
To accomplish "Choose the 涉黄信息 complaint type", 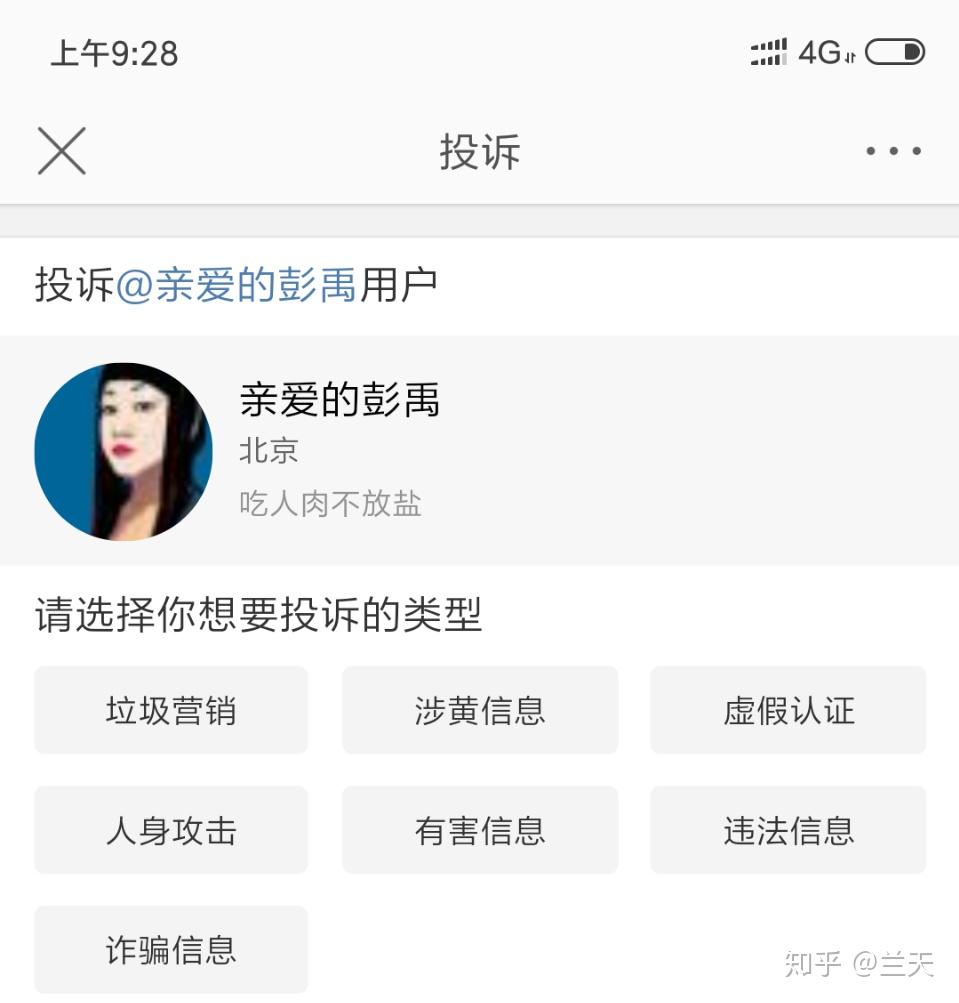I will pyautogui.click(x=480, y=710).
